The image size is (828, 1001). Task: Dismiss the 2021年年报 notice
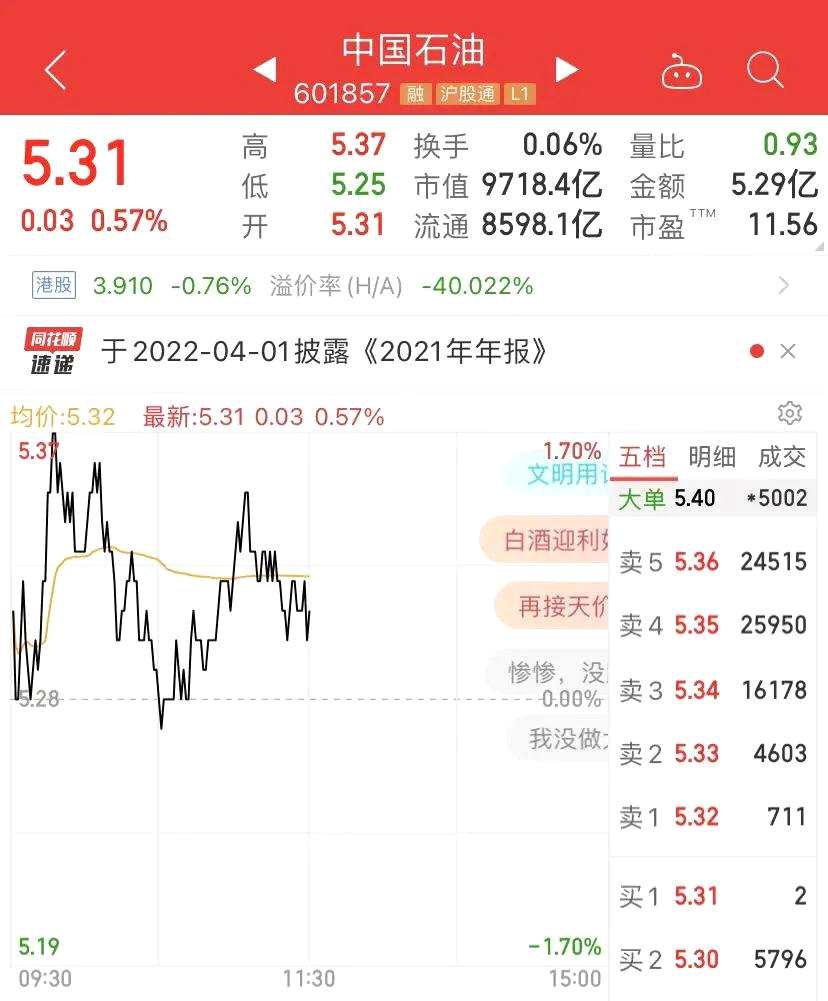click(788, 351)
